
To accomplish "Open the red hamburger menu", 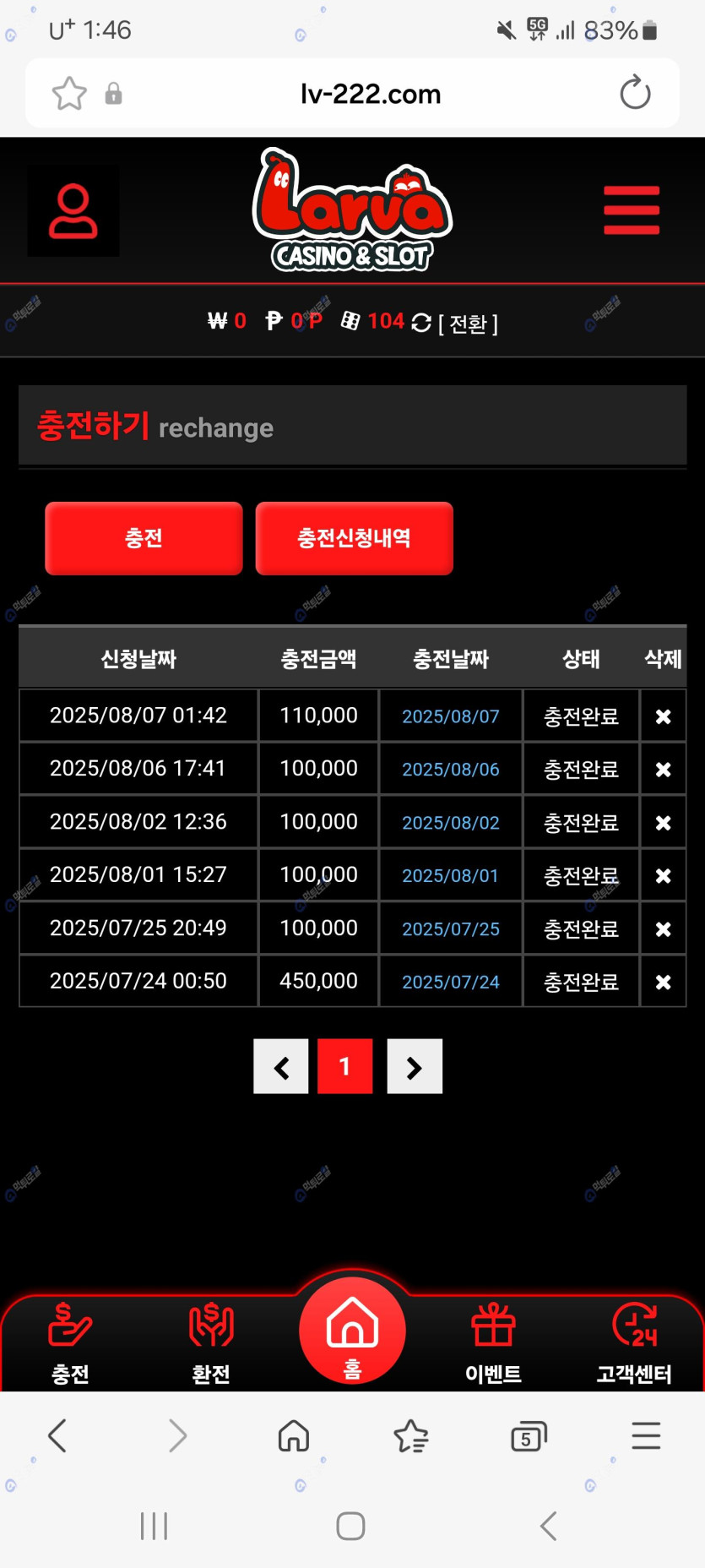I will coord(631,210).
